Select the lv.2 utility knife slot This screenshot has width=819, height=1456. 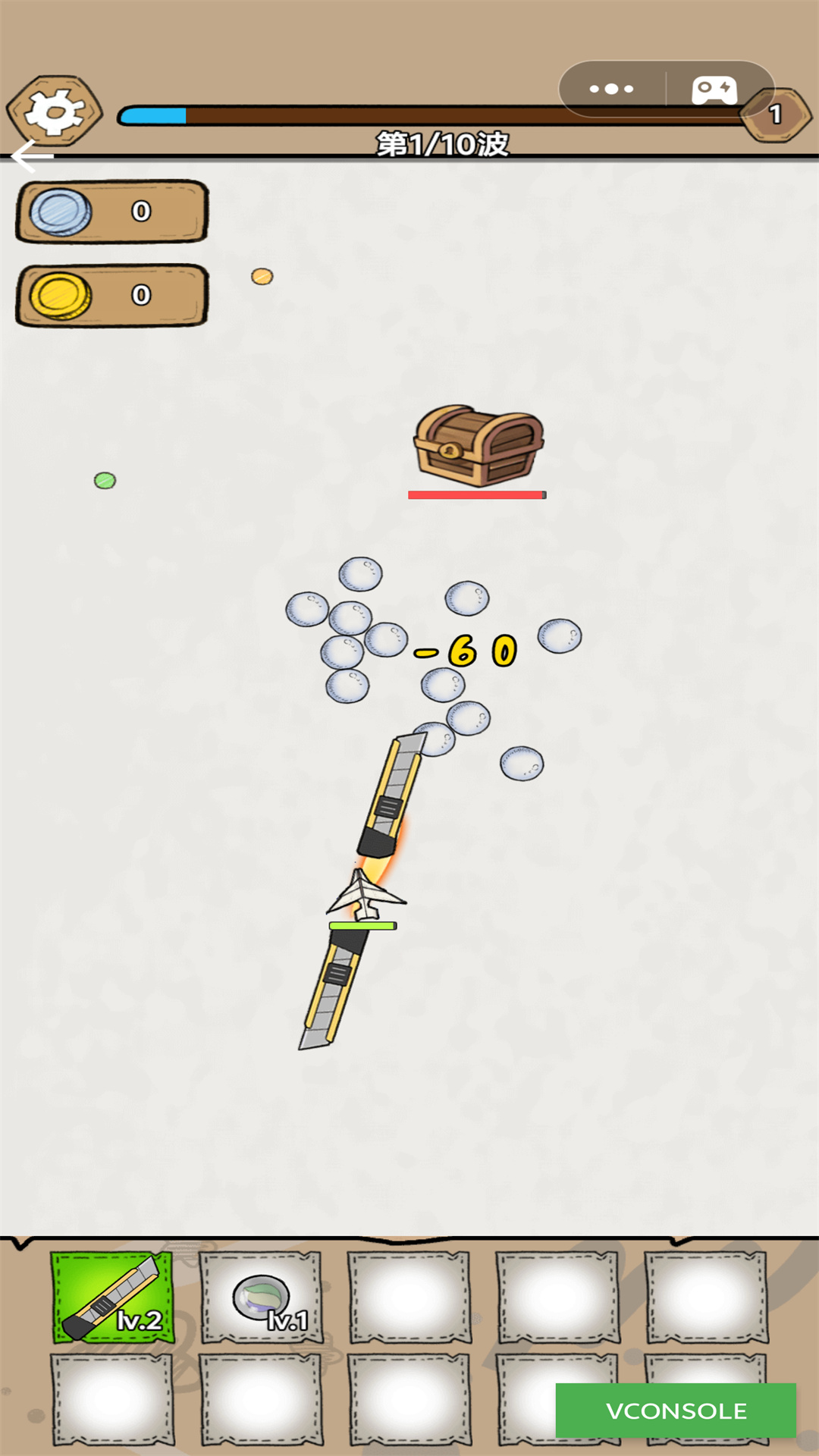coord(112,1298)
